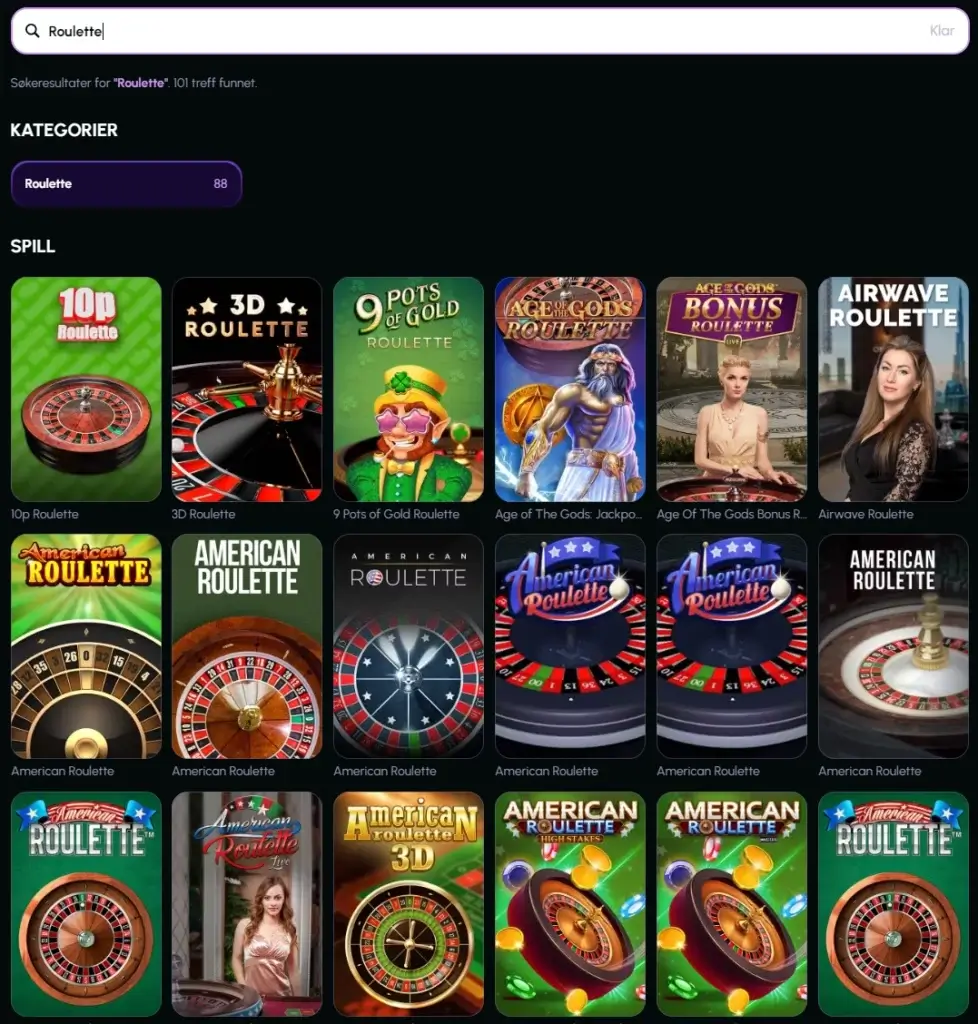
Task: Launch 9 Pots of Gold Roulette
Action: coord(408,389)
